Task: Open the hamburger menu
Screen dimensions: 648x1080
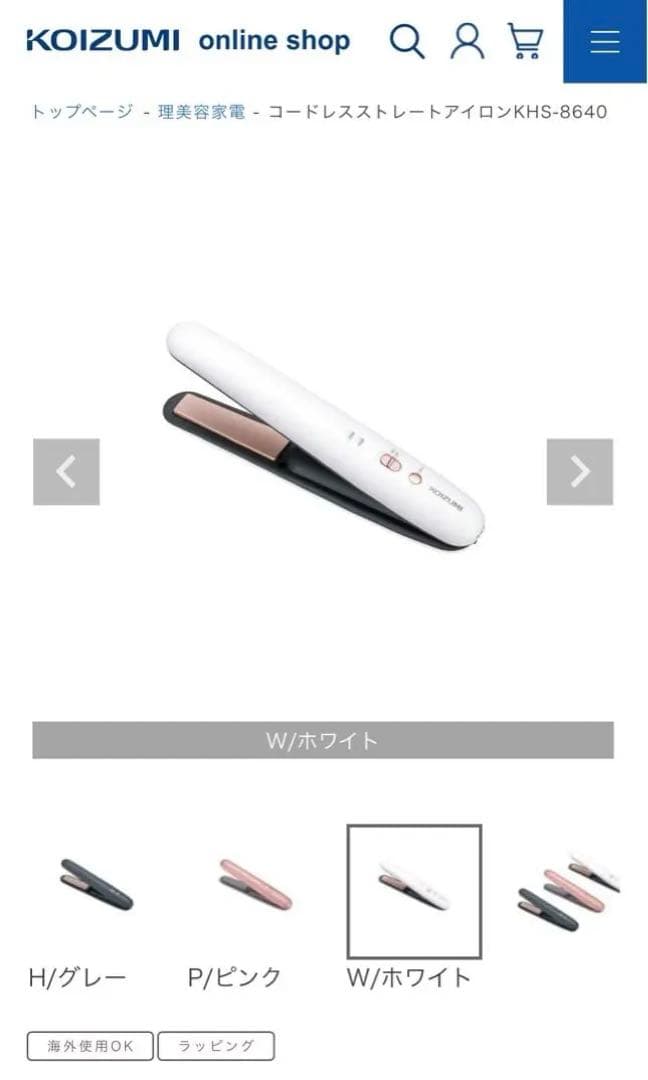Action: click(x=605, y=42)
